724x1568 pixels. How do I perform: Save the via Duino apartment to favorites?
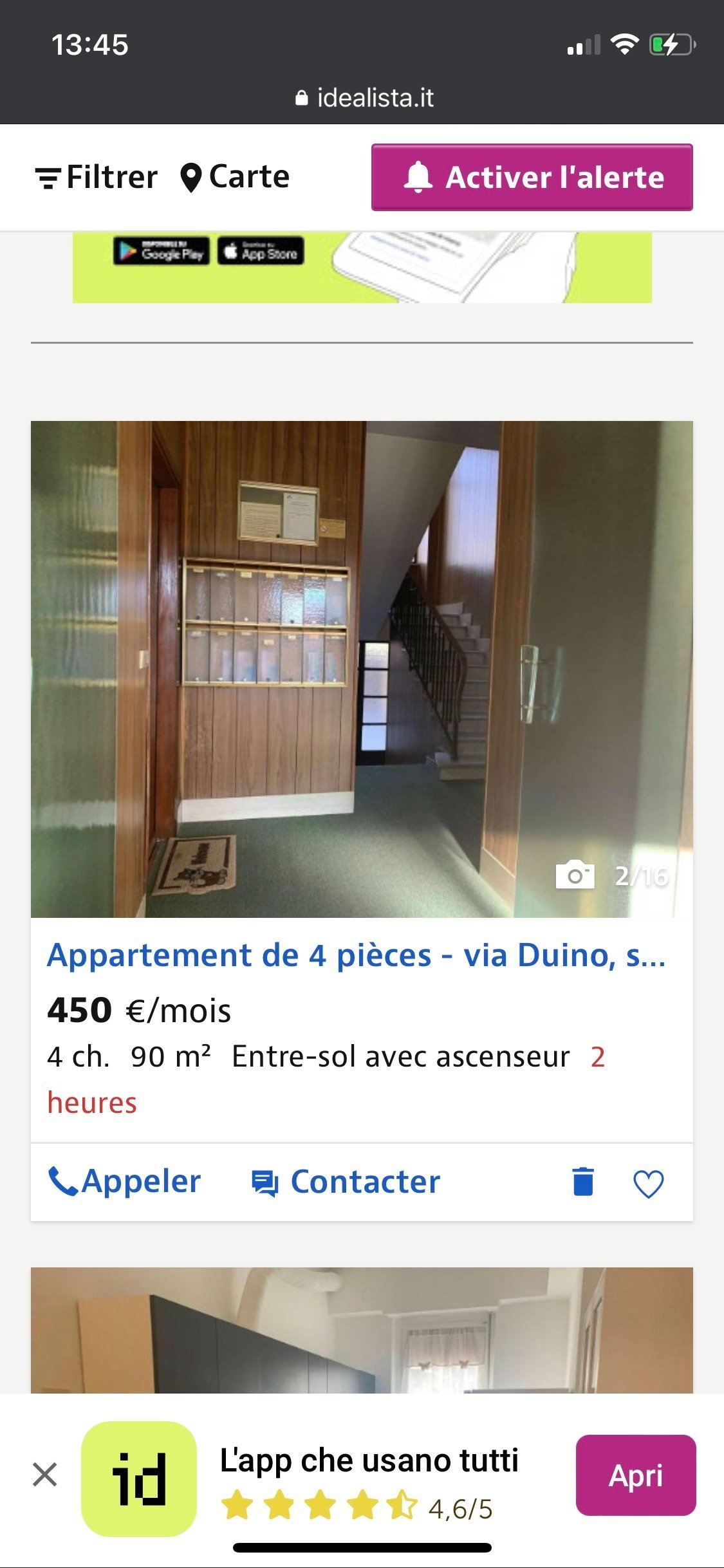pyautogui.click(x=648, y=1183)
